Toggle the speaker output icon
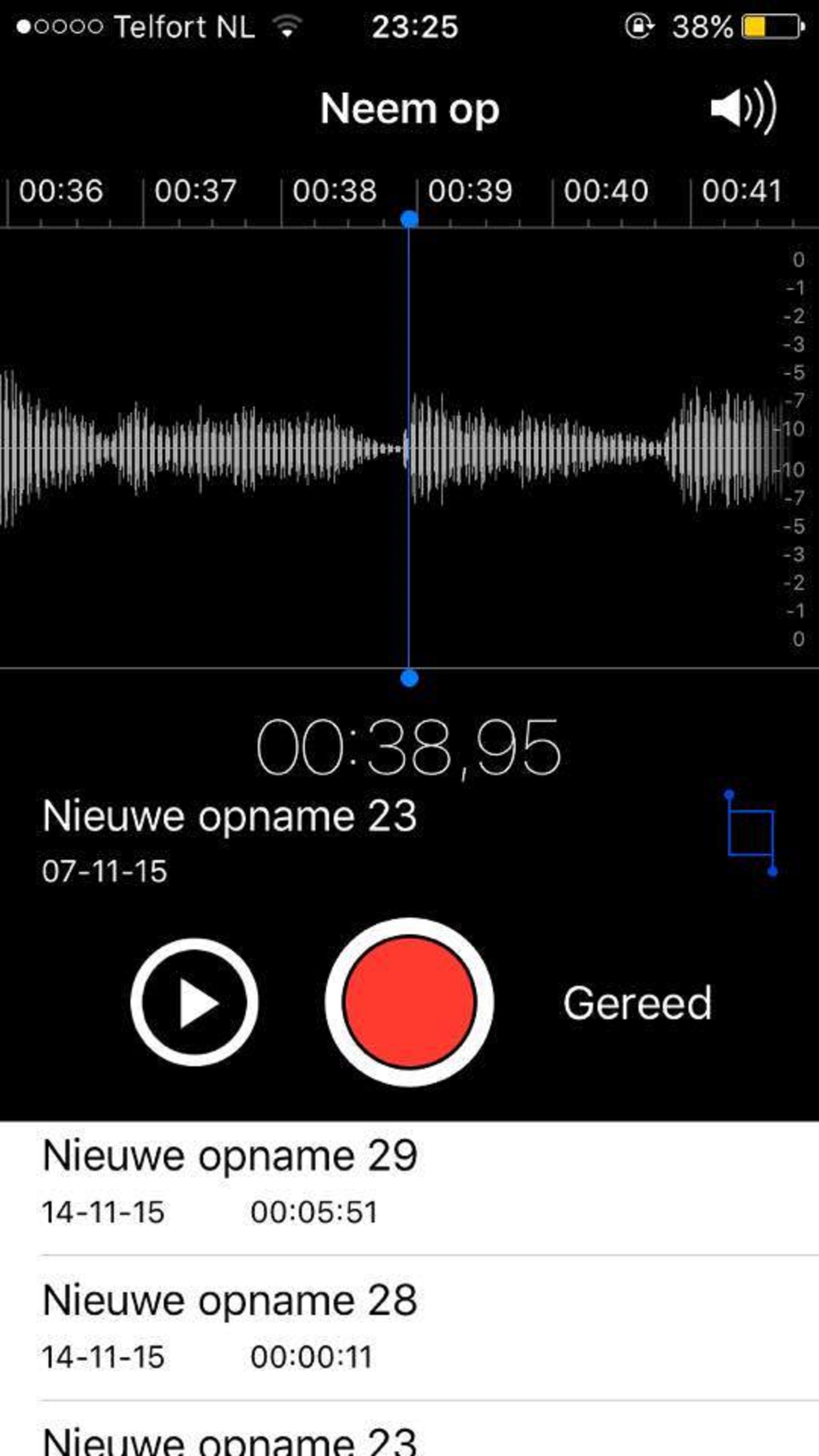Viewport: 819px width, 1456px height. pyautogui.click(x=743, y=107)
